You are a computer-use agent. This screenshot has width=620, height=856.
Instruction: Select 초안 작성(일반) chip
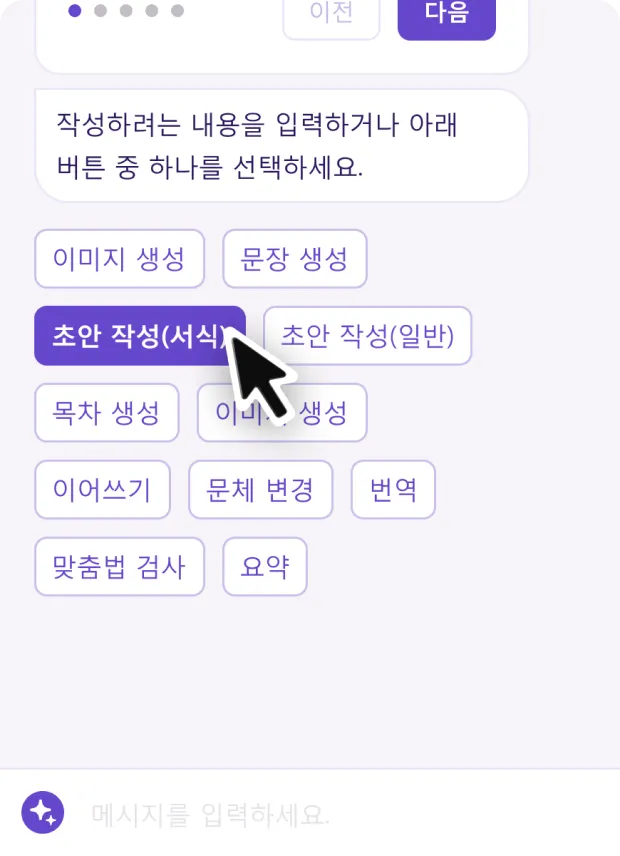(367, 335)
